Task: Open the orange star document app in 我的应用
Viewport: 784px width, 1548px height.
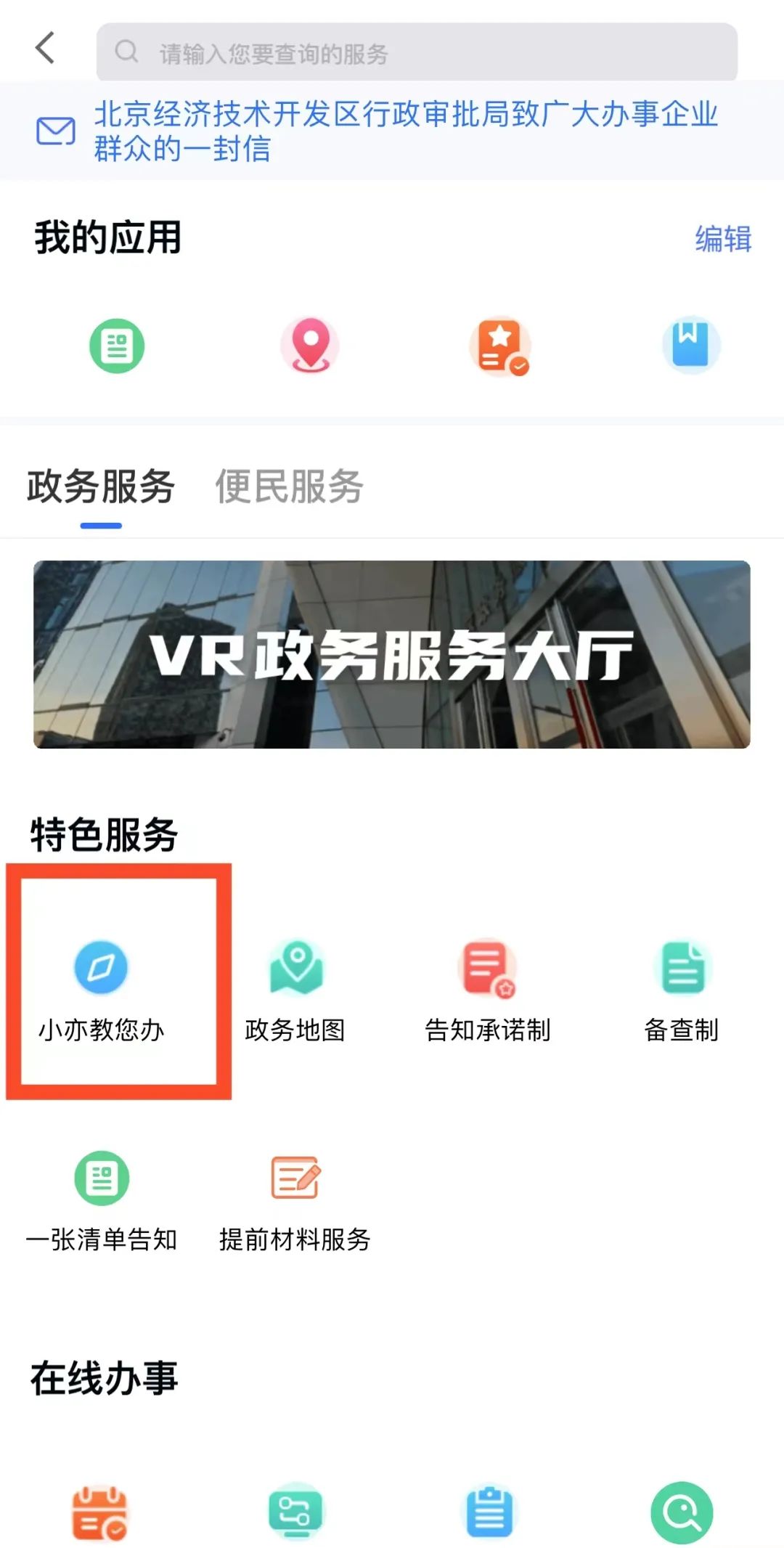Action: click(499, 346)
